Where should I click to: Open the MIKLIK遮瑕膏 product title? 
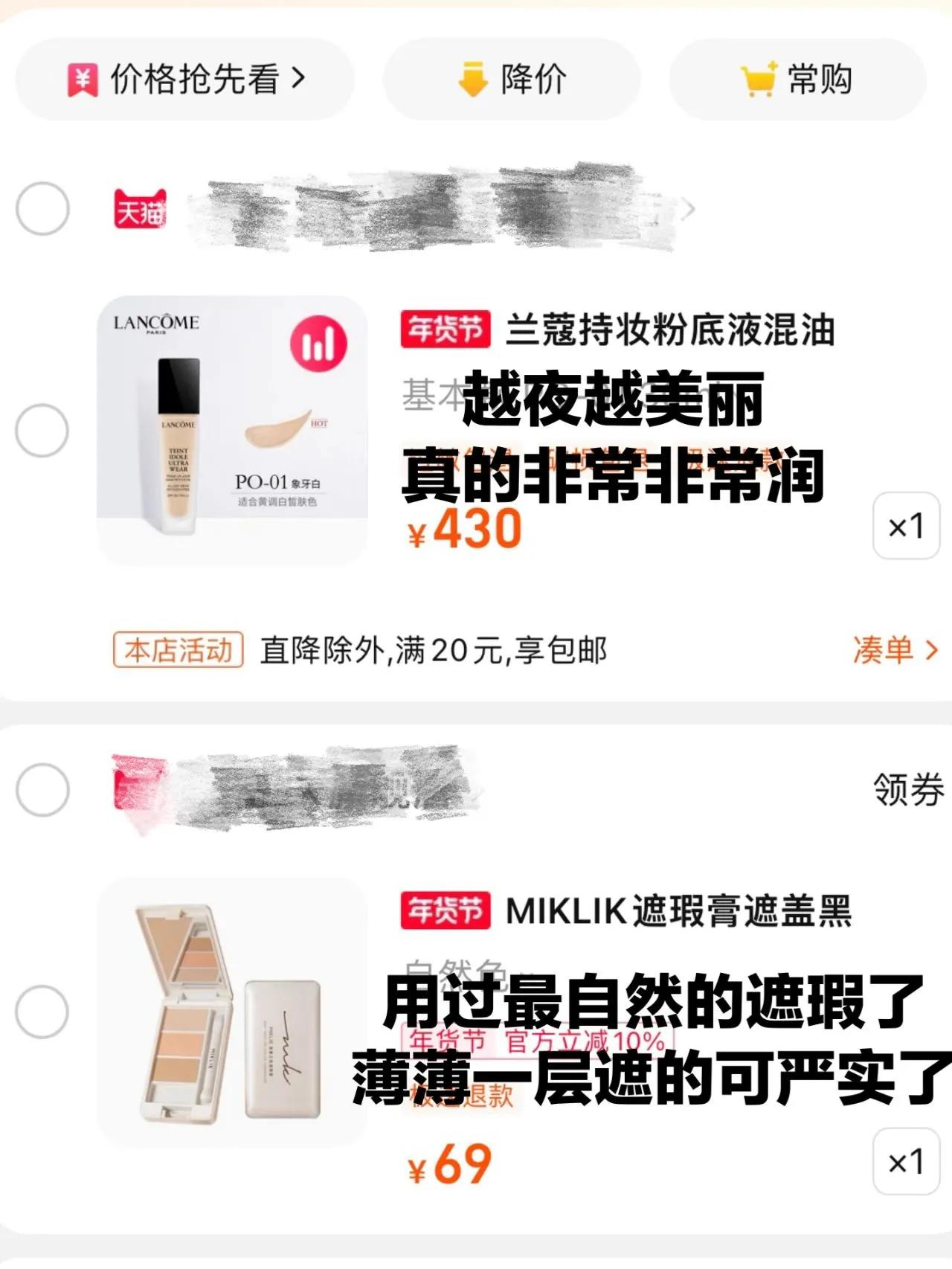point(677,911)
